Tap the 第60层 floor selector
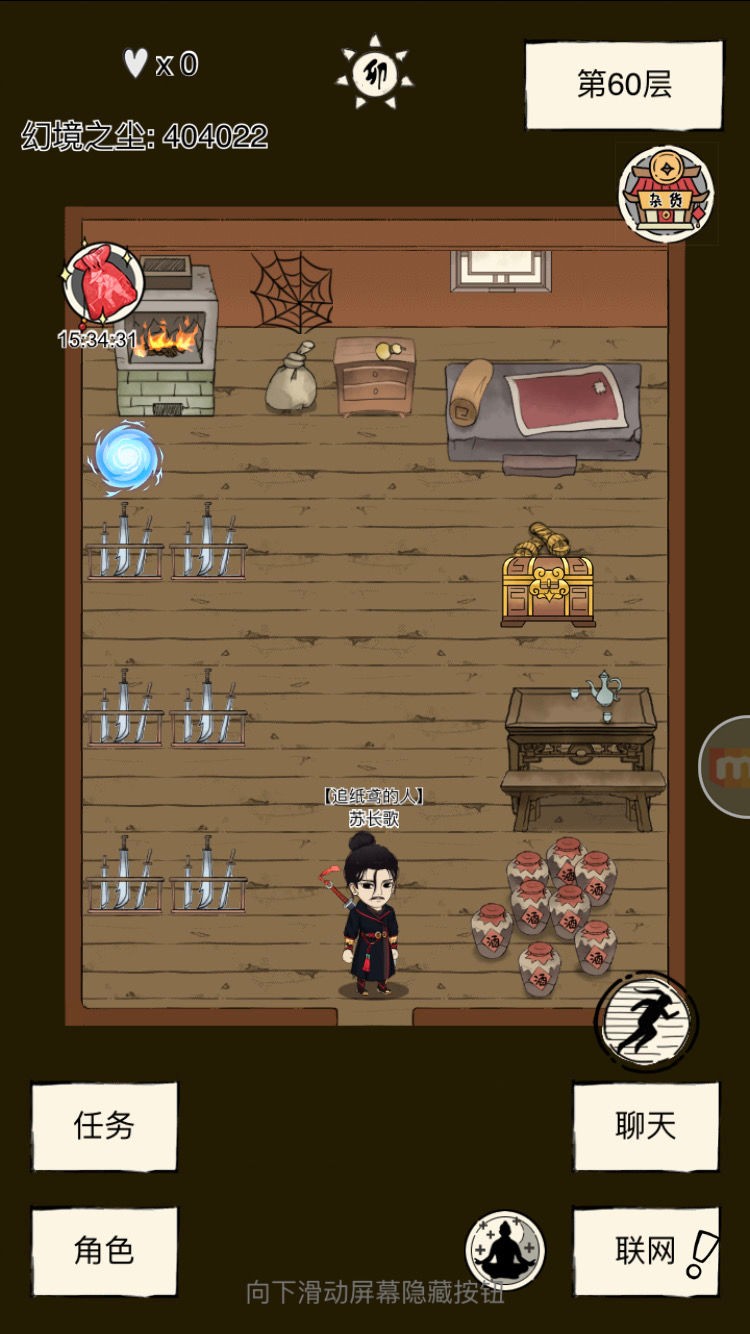Image resolution: width=750 pixels, height=1334 pixels. [x=623, y=85]
